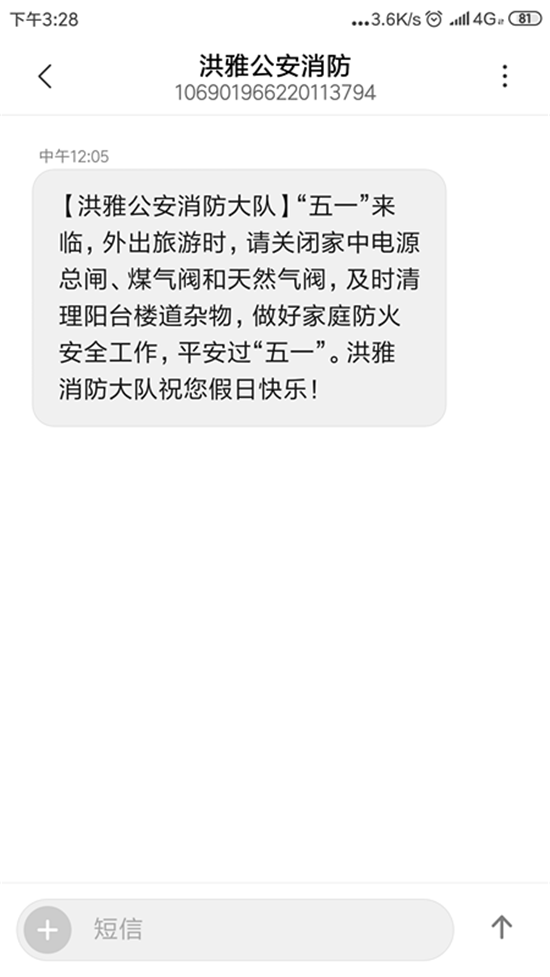Tap the 洪雅公安消防大队 message bubble
Viewport: 550px width, 977px height.
(239, 298)
